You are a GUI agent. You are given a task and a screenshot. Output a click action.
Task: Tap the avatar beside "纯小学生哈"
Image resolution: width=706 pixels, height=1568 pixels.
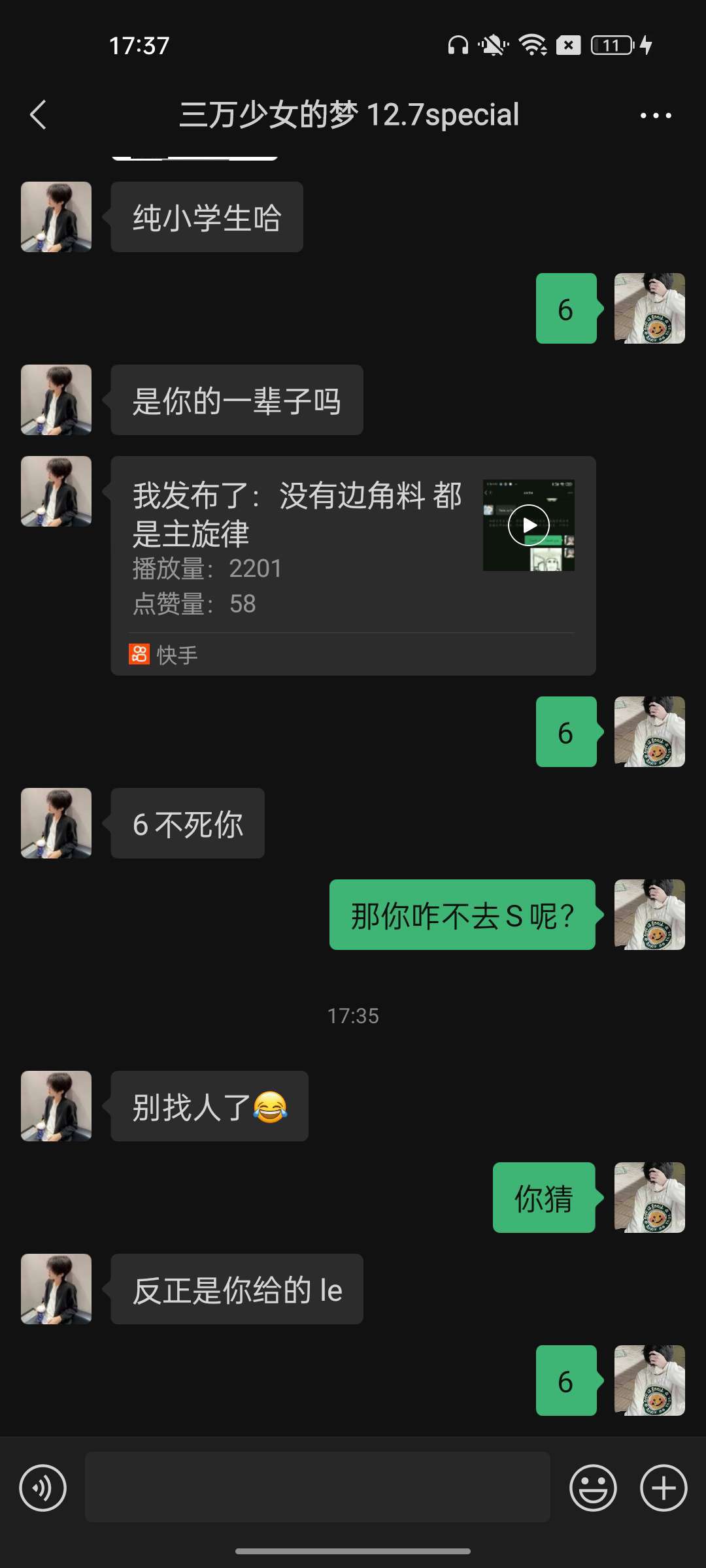pos(56,217)
